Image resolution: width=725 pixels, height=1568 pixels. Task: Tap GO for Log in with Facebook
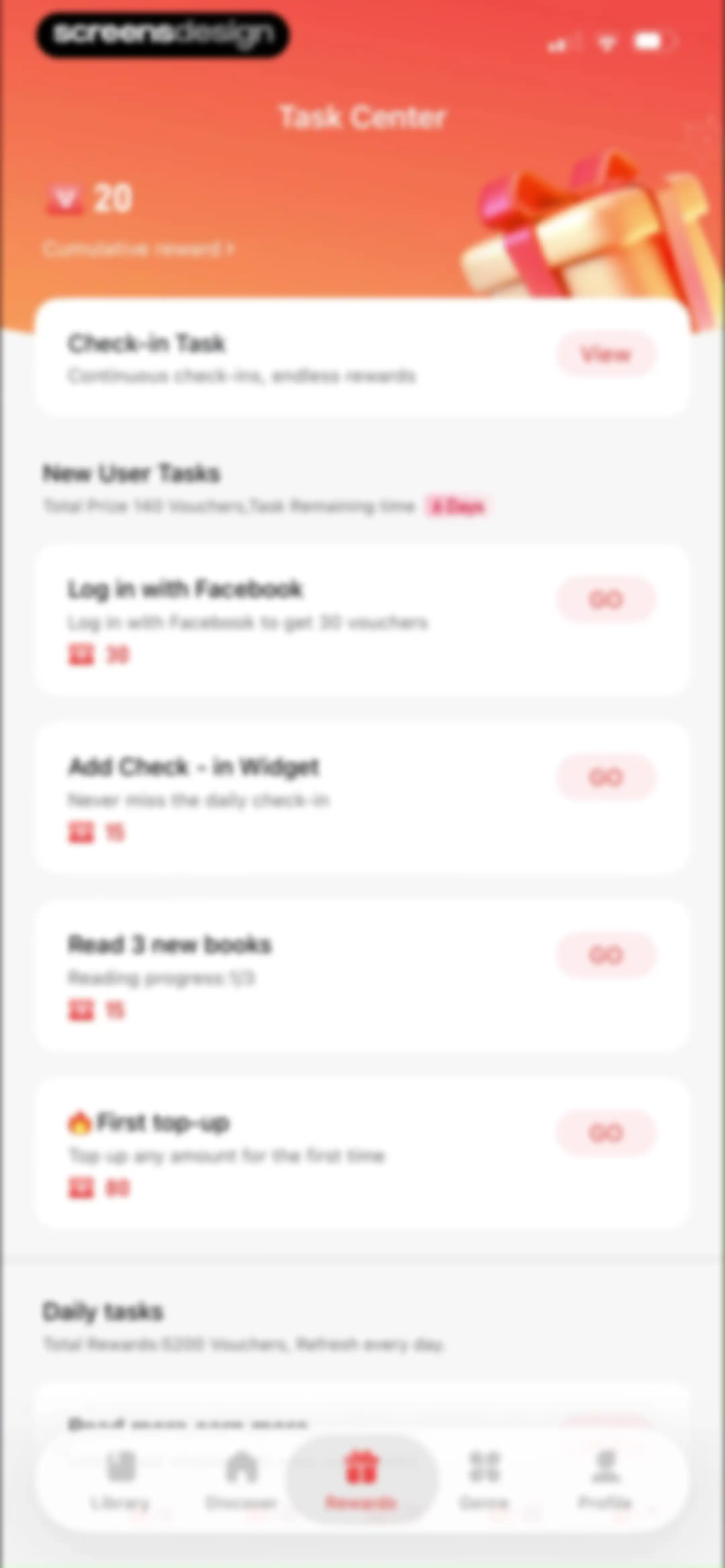coord(606,600)
